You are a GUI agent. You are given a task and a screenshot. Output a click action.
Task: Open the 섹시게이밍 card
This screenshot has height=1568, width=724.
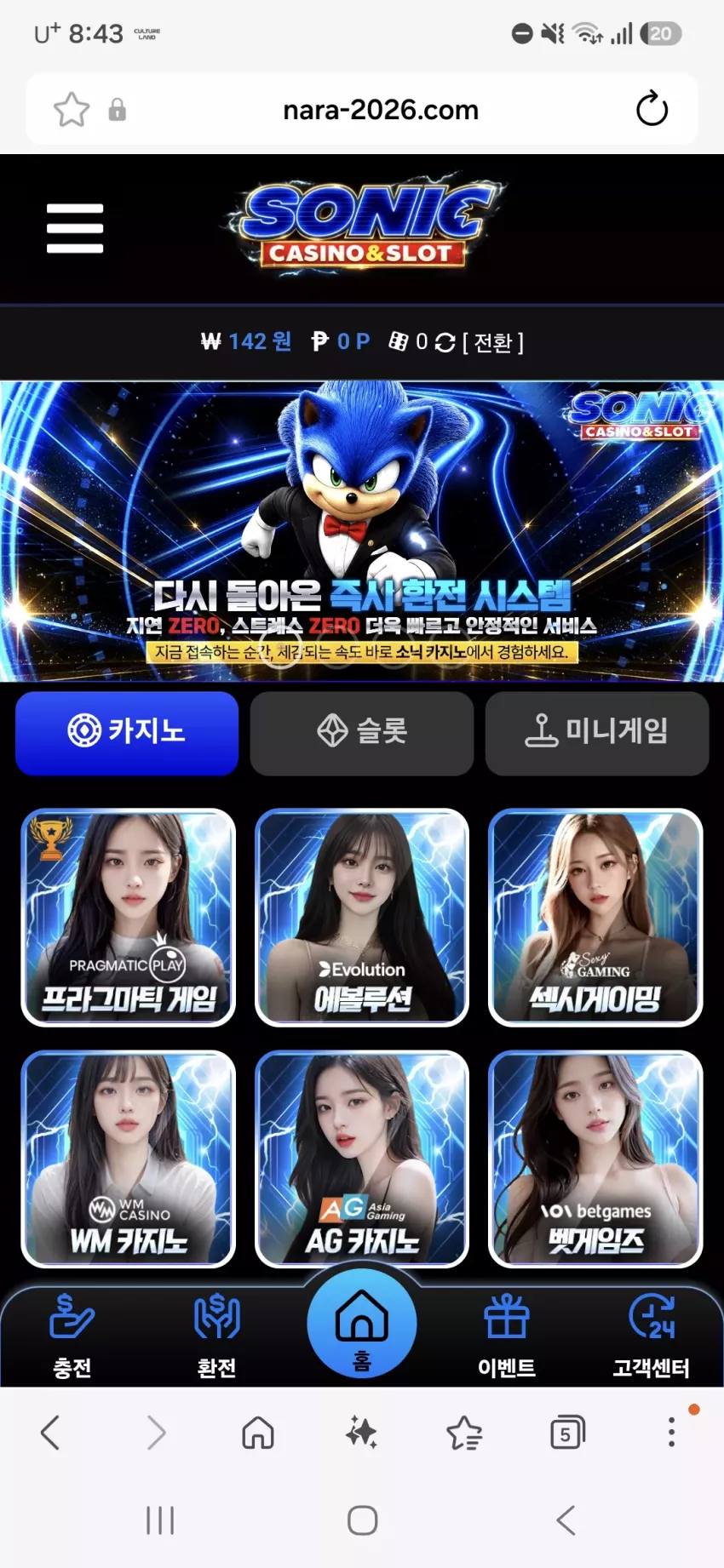(x=595, y=917)
